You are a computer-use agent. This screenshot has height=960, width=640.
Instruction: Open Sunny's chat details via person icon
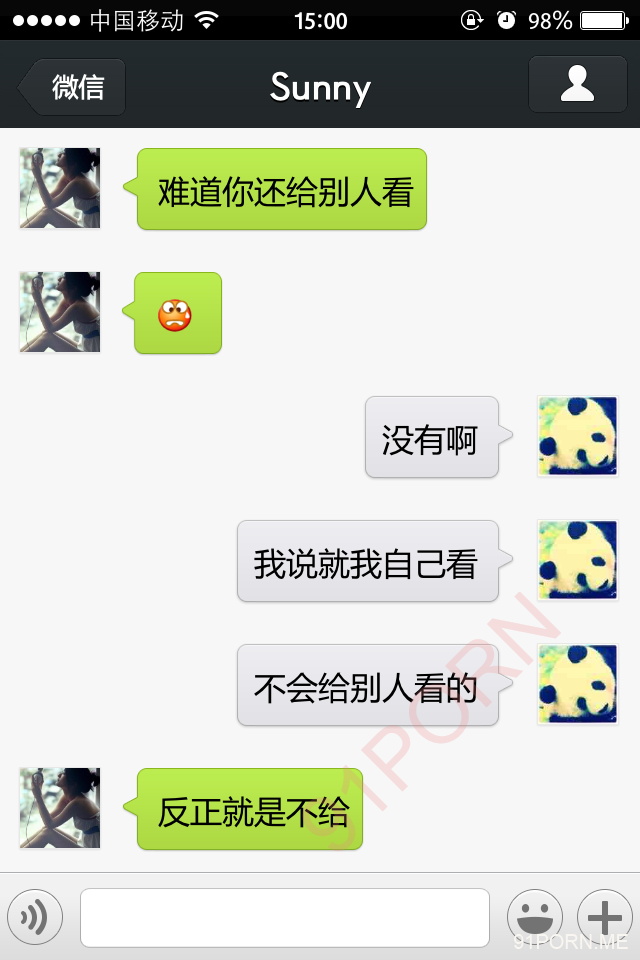click(577, 85)
